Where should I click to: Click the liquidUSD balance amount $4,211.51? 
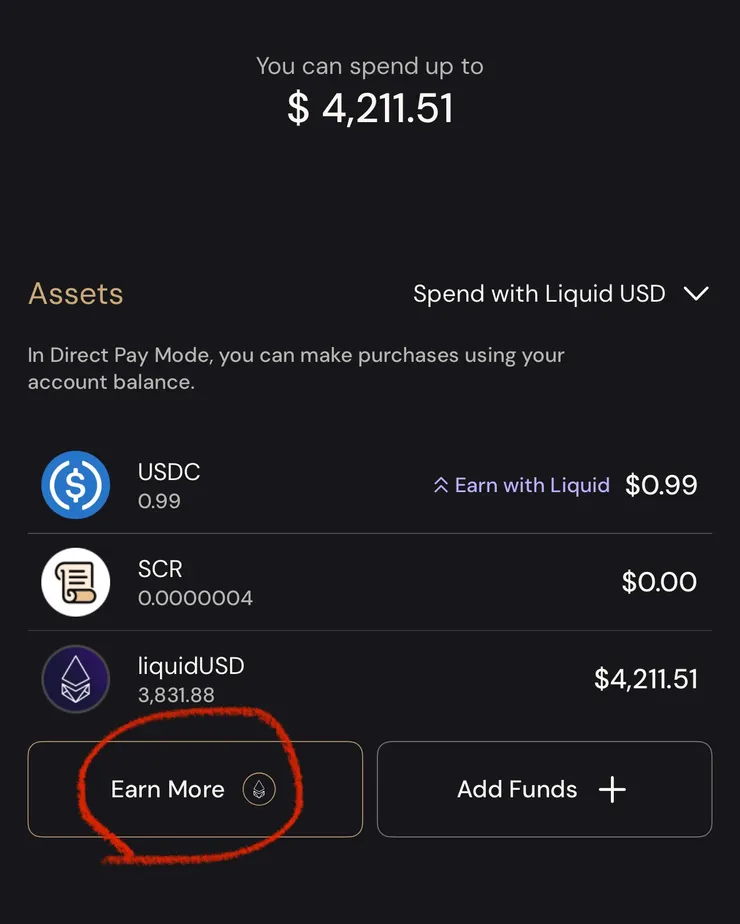click(647, 678)
